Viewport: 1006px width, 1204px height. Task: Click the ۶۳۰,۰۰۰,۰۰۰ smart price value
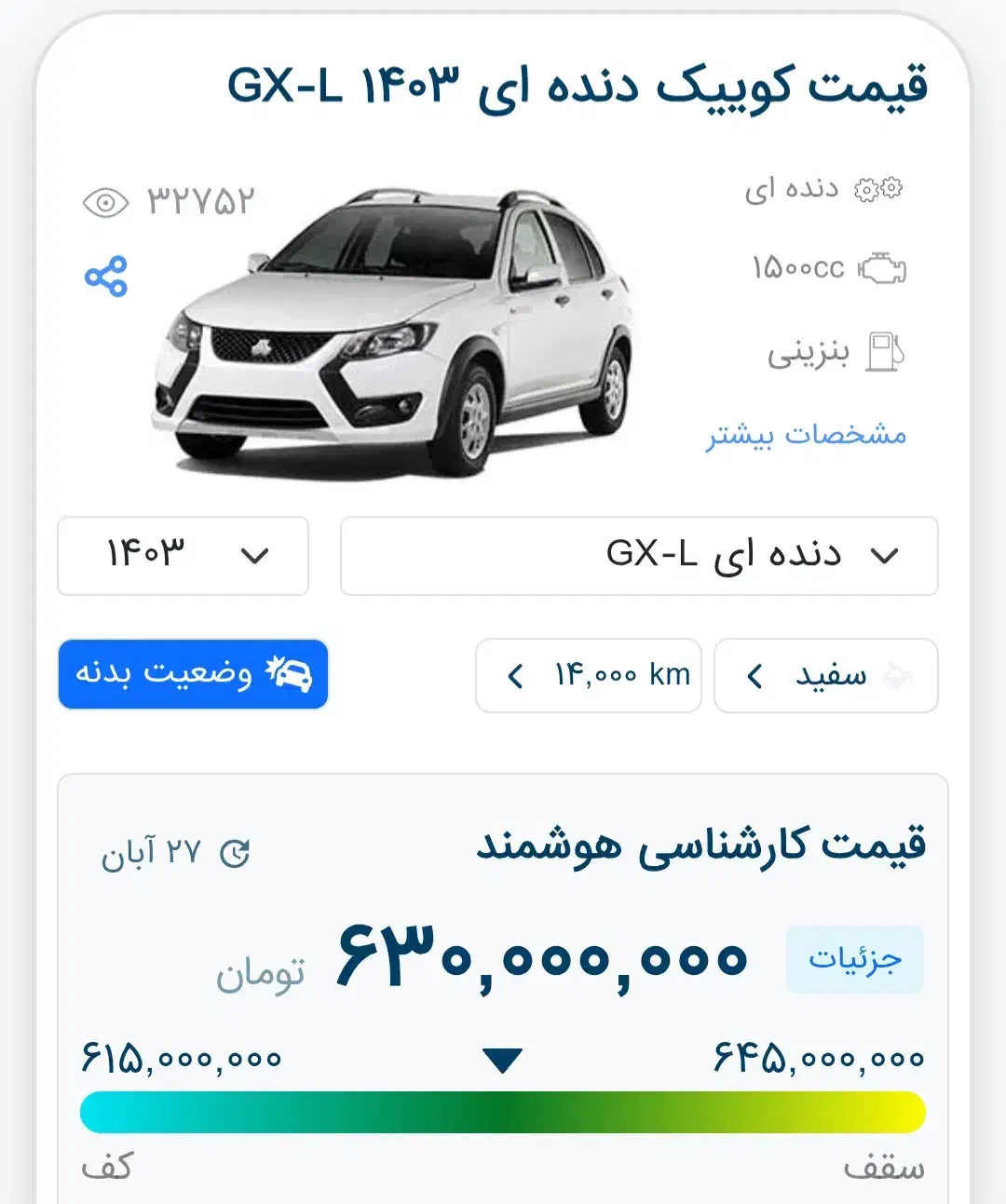[x=542, y=959]
